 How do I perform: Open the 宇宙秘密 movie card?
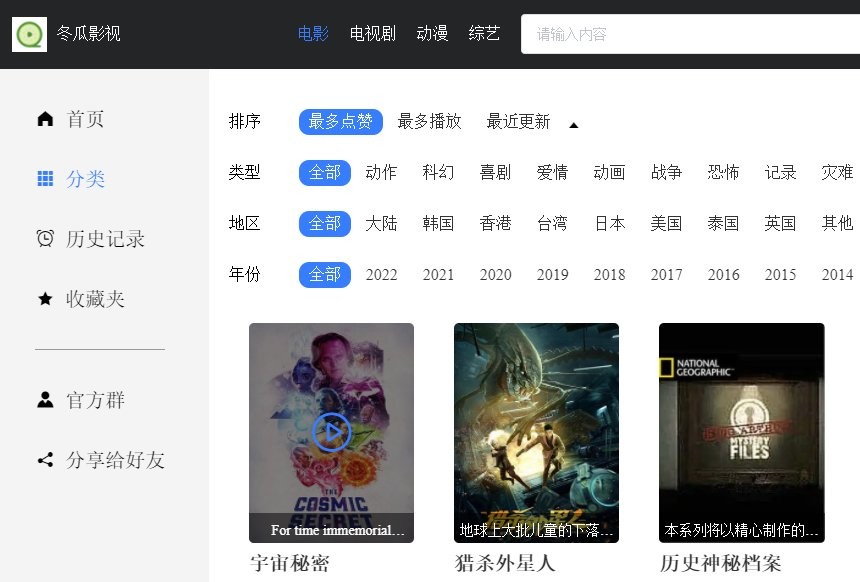(331, 432)
